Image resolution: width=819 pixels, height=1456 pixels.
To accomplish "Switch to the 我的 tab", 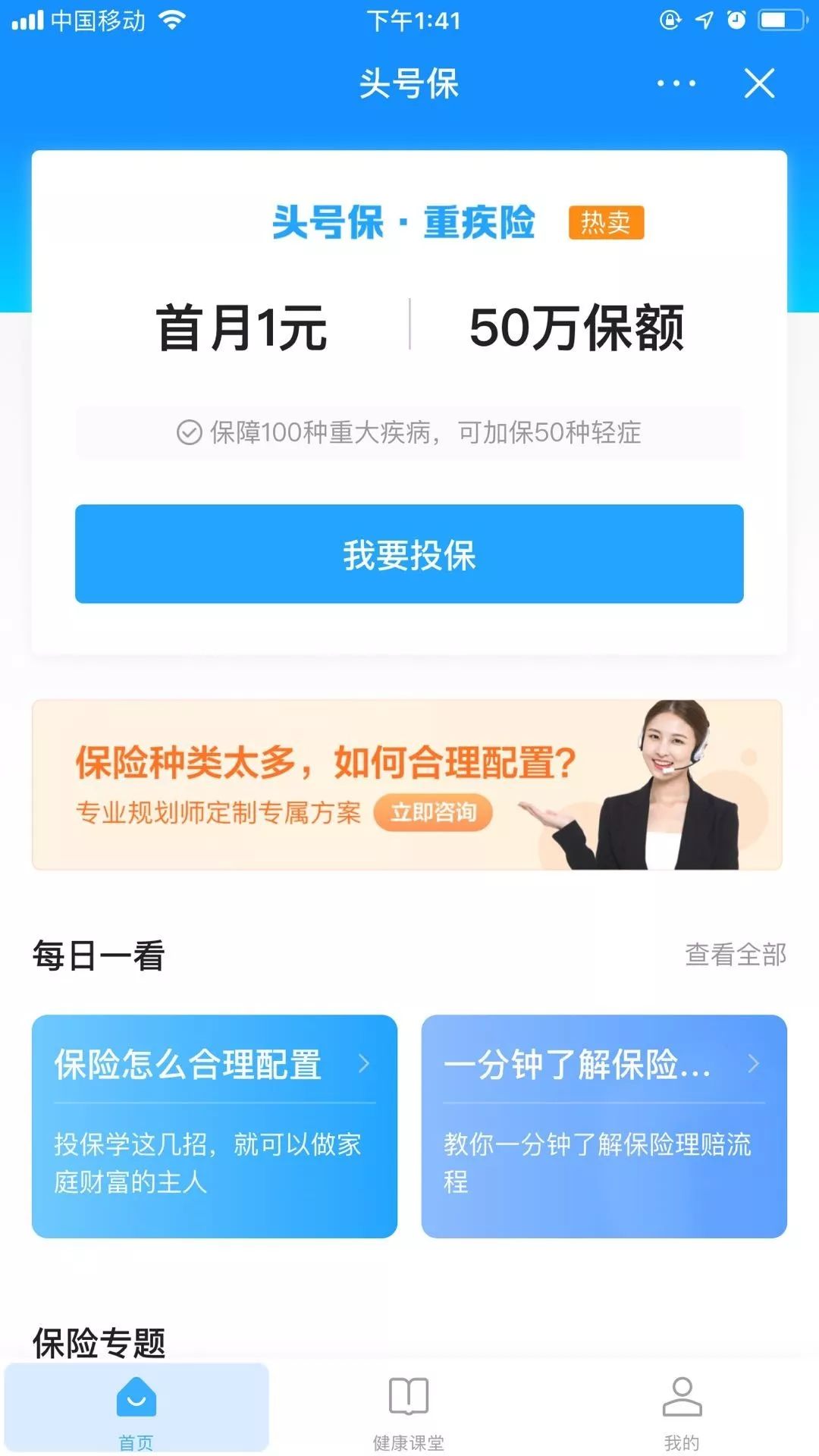I will 682,1409.
